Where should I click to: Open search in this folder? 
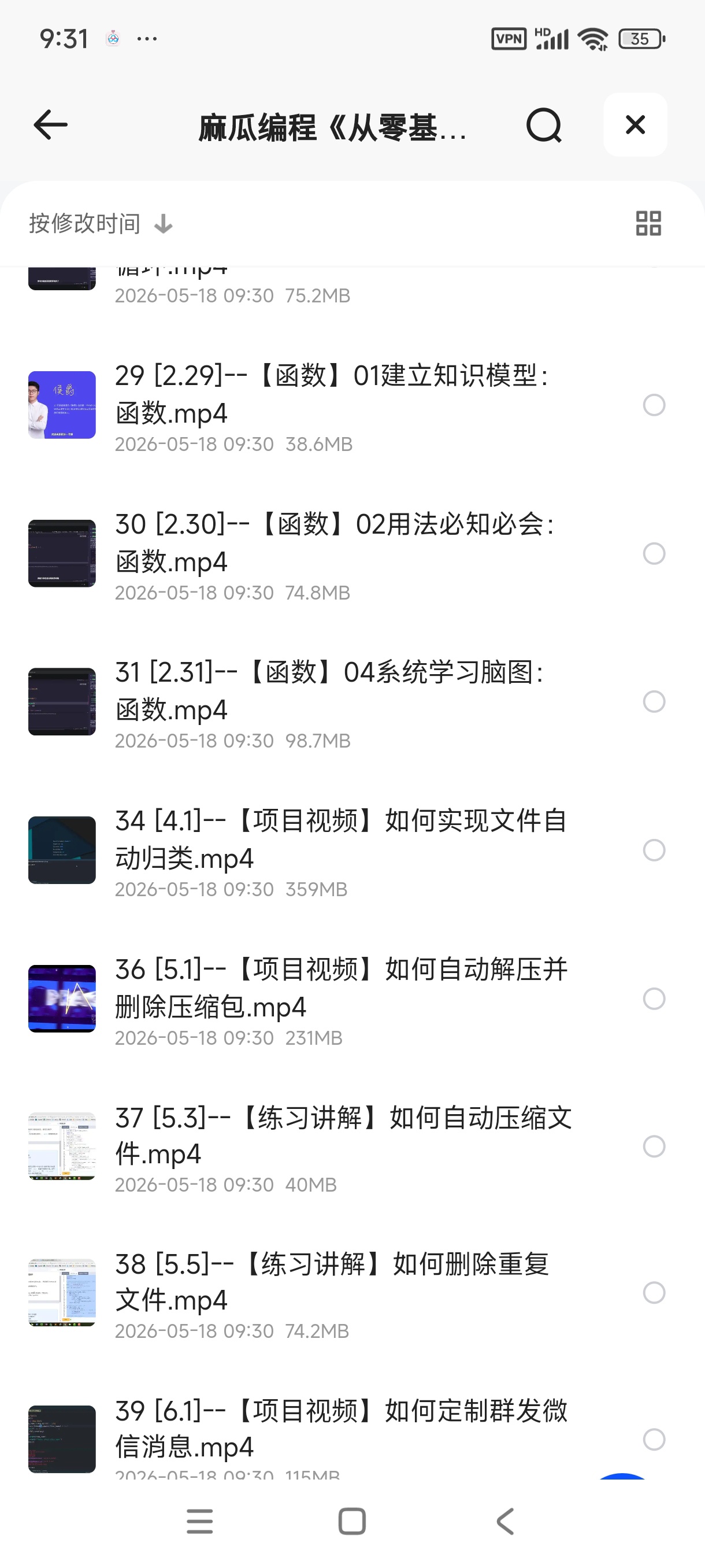point(543,125)
